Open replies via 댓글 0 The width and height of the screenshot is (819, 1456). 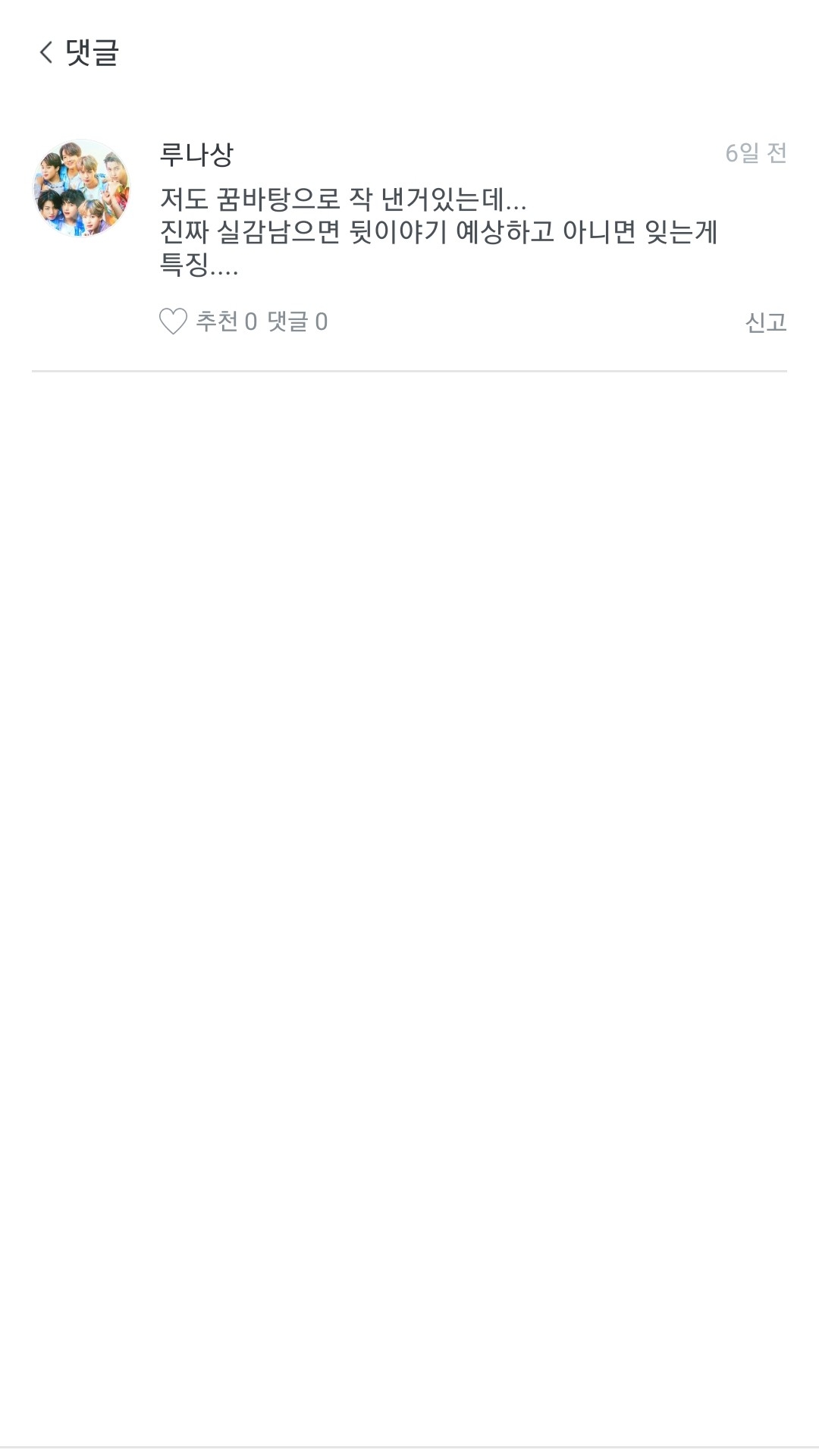[297, 322]
